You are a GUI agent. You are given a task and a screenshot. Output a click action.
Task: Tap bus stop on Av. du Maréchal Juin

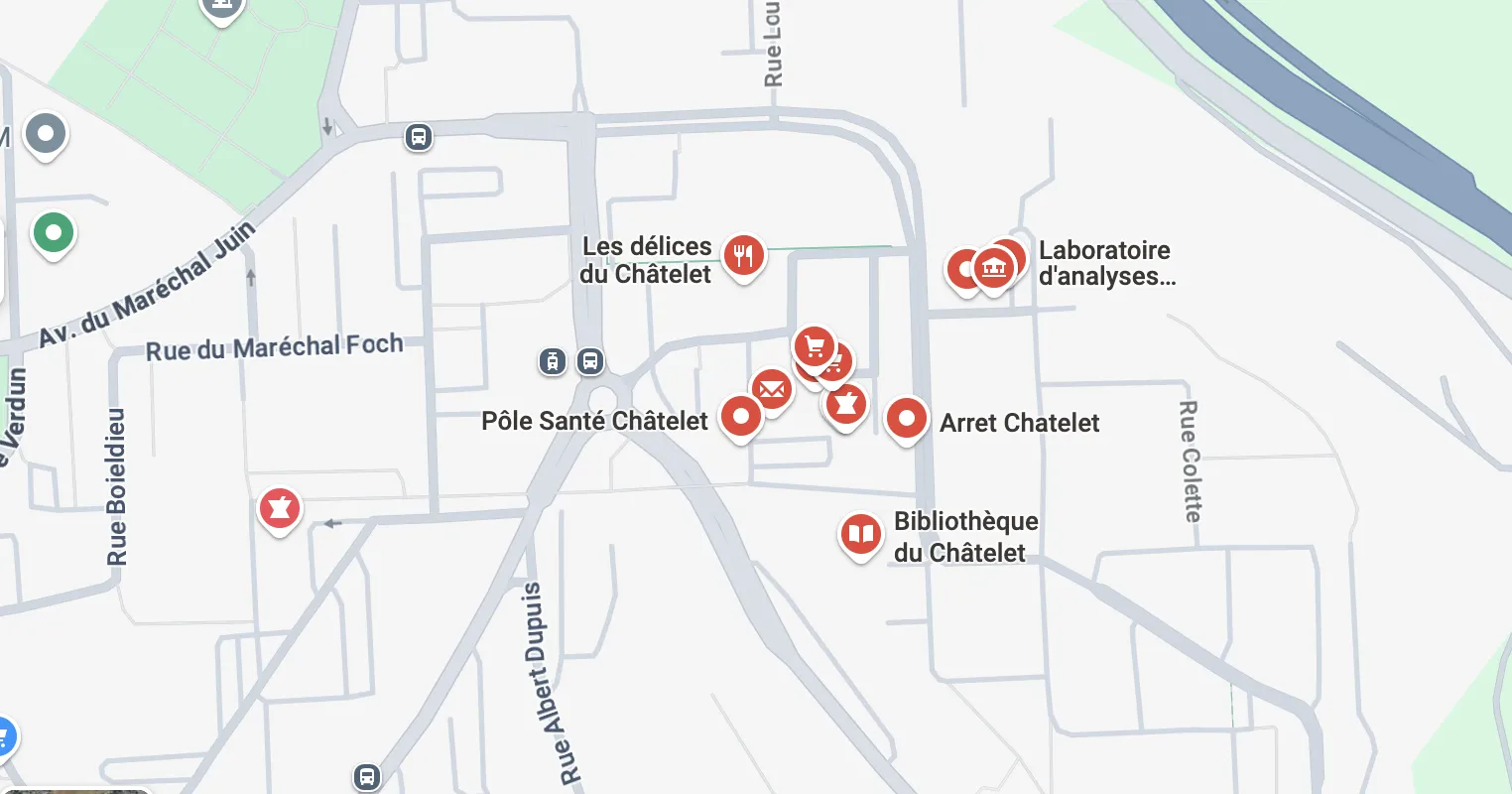[x=419, y=136]
